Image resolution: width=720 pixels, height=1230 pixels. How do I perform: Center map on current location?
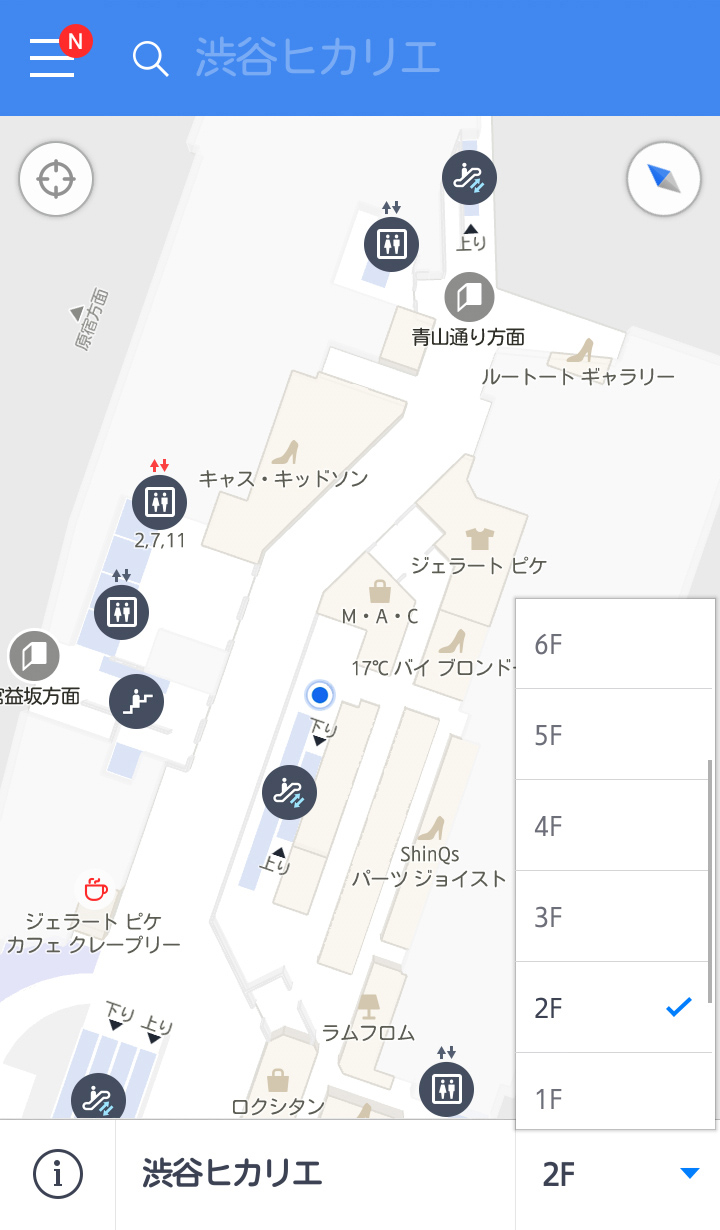point(56,181)
